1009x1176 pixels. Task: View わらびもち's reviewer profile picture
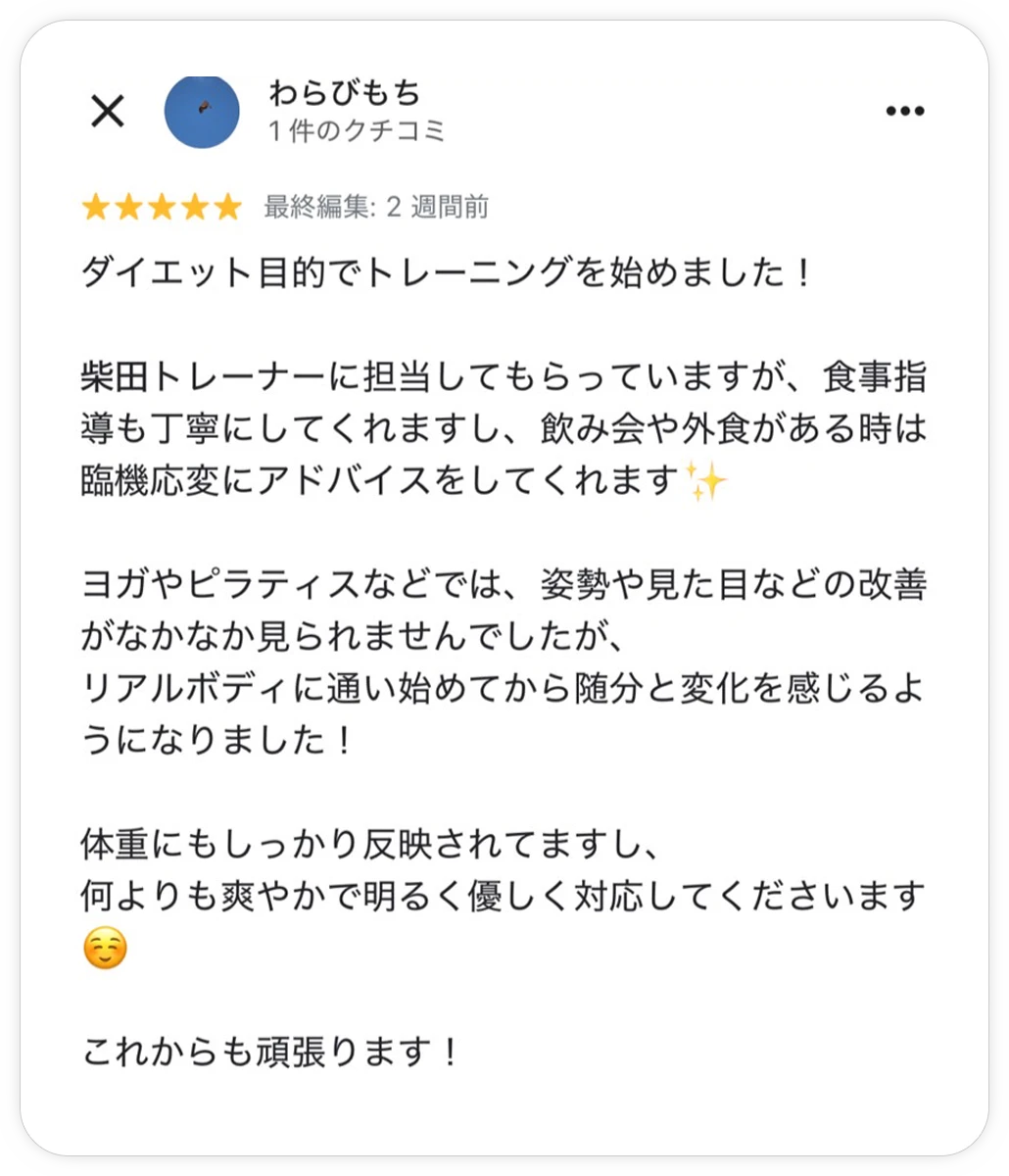tap(202, 112)
